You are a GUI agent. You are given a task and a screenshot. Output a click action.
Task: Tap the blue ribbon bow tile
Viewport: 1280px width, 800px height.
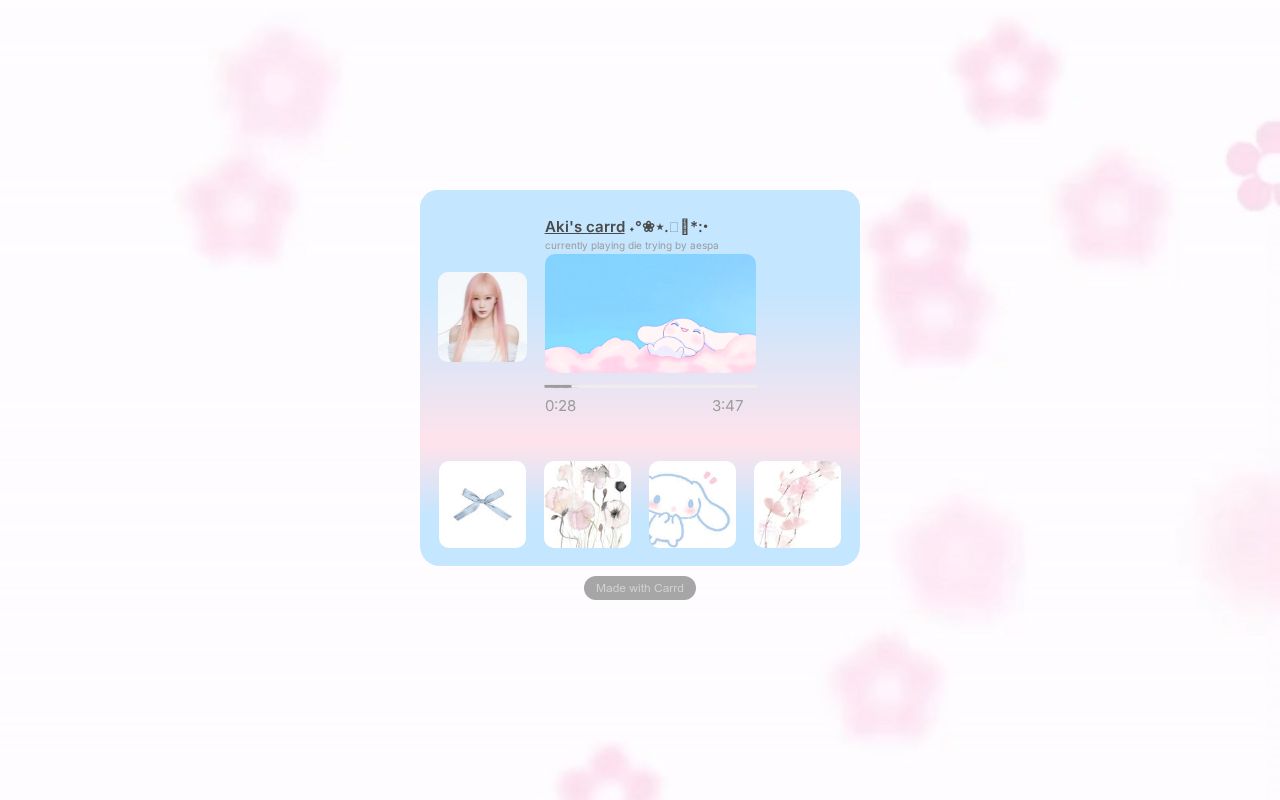[482, 504]
